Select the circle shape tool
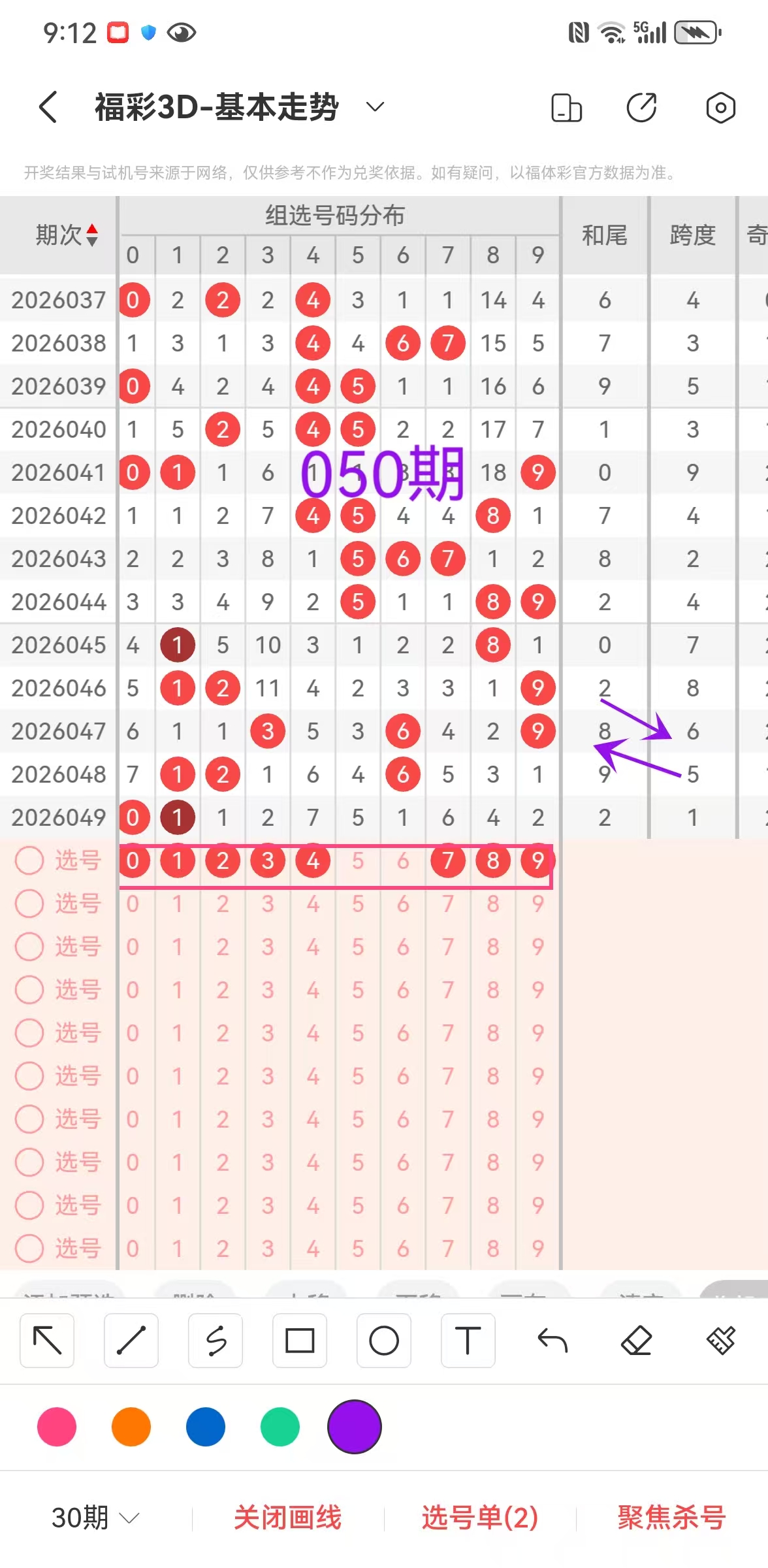The width and height of the screenshot is (768, 1568). (x=384, y=1341)
